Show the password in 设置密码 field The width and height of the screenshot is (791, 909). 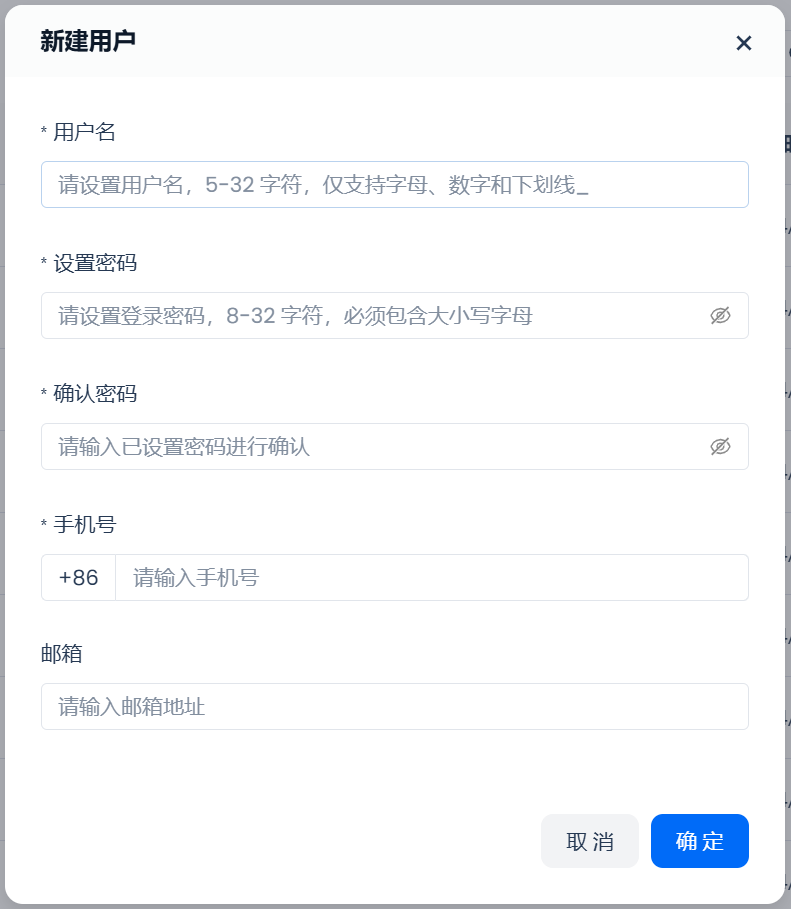coord(720,316)
